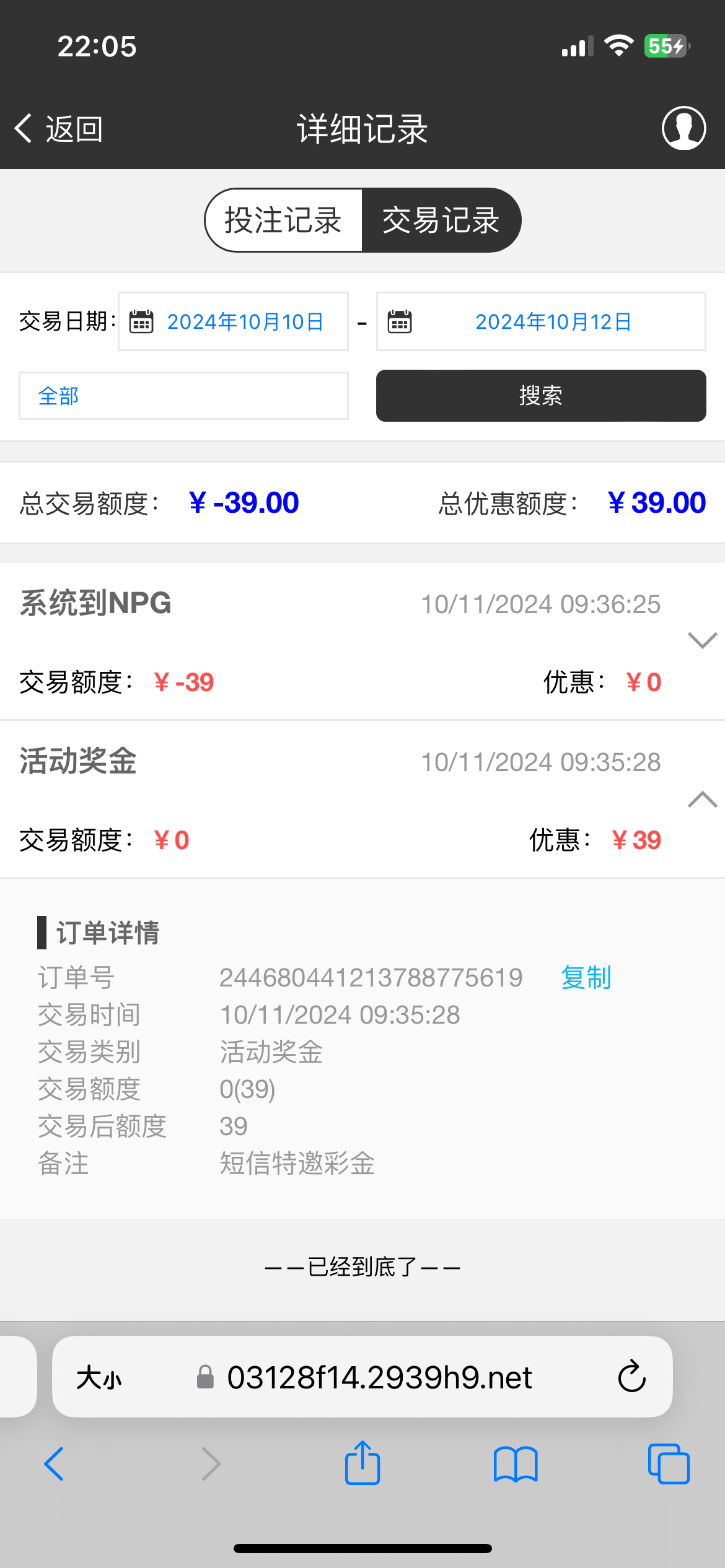Open the 全部 category dropdown

click(x=183, y=396)
